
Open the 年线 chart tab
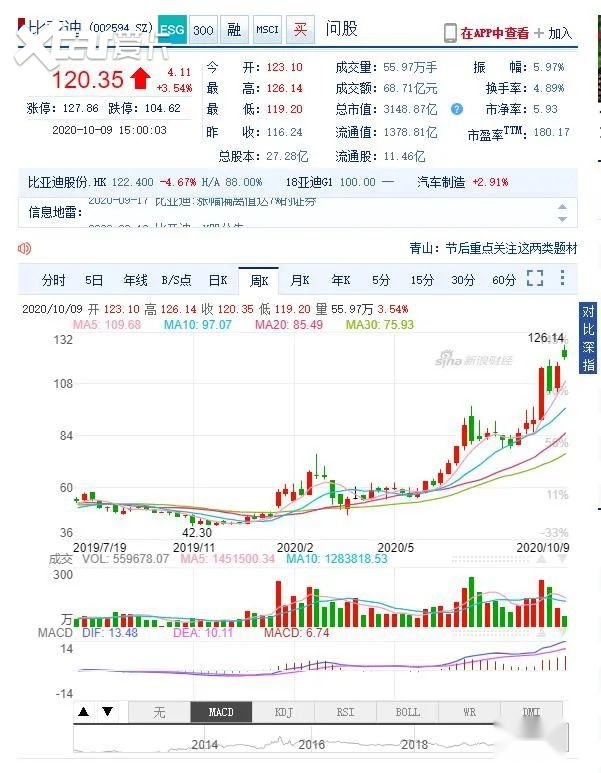click(x=135, y=280)
